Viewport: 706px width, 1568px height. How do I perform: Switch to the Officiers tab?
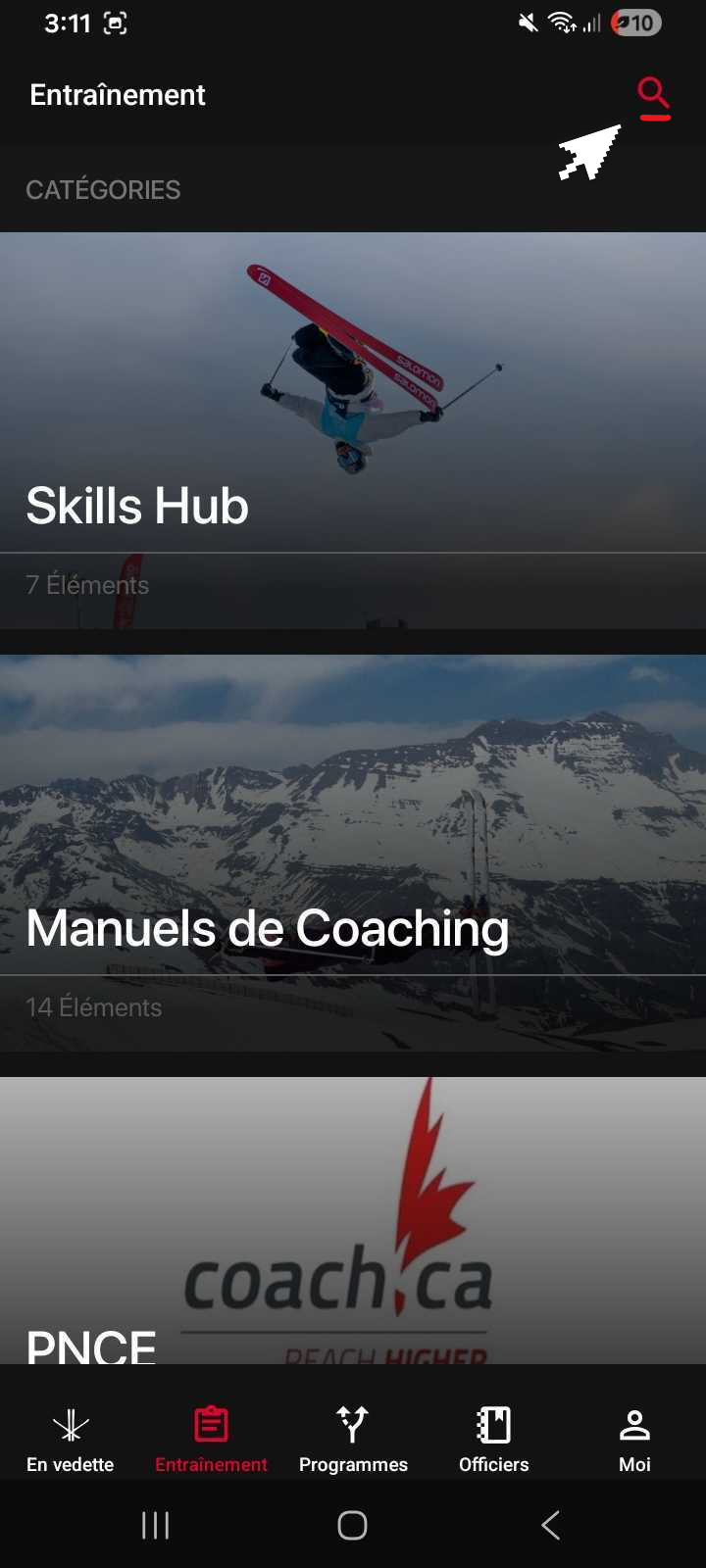(x=493, y=1437)
